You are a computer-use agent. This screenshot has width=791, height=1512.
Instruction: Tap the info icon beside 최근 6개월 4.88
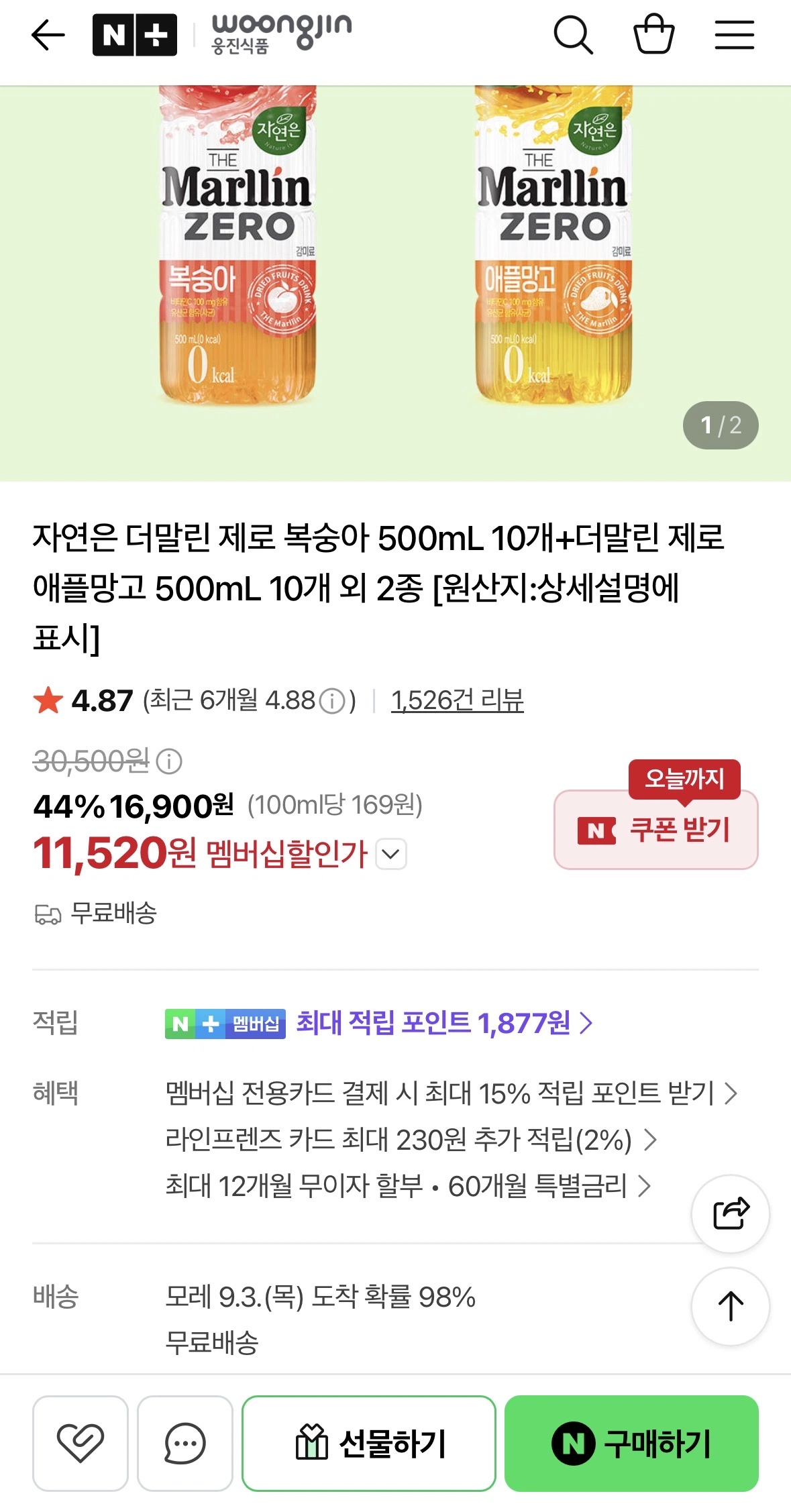point(331,702)
